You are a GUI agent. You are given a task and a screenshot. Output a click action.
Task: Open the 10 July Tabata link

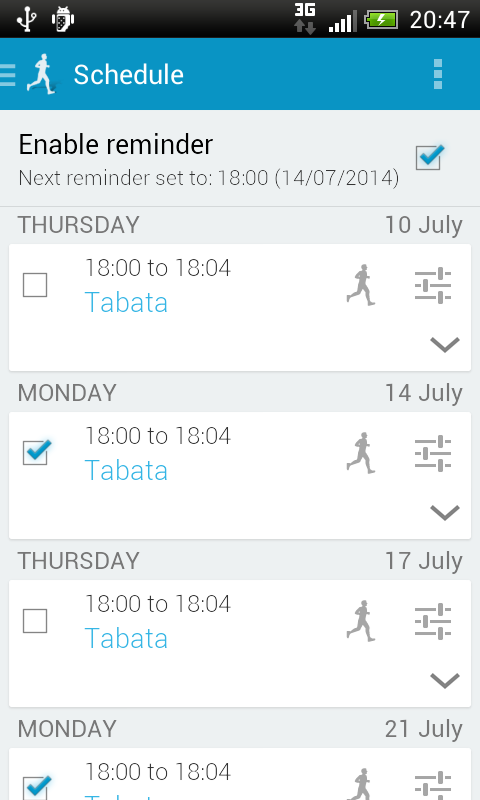click(126, 303)
